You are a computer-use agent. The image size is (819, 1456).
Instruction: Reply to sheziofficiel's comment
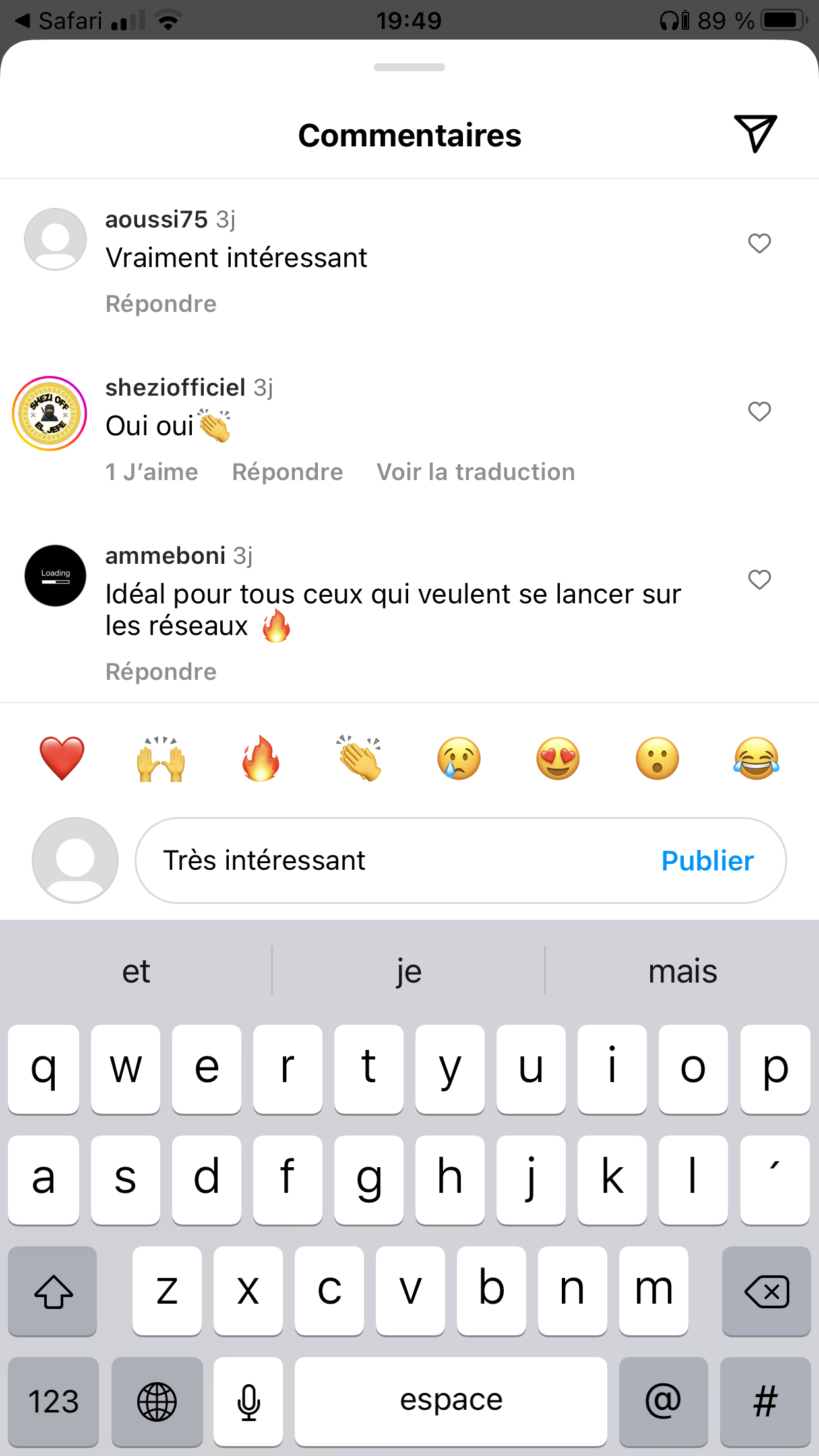[288, 472]
